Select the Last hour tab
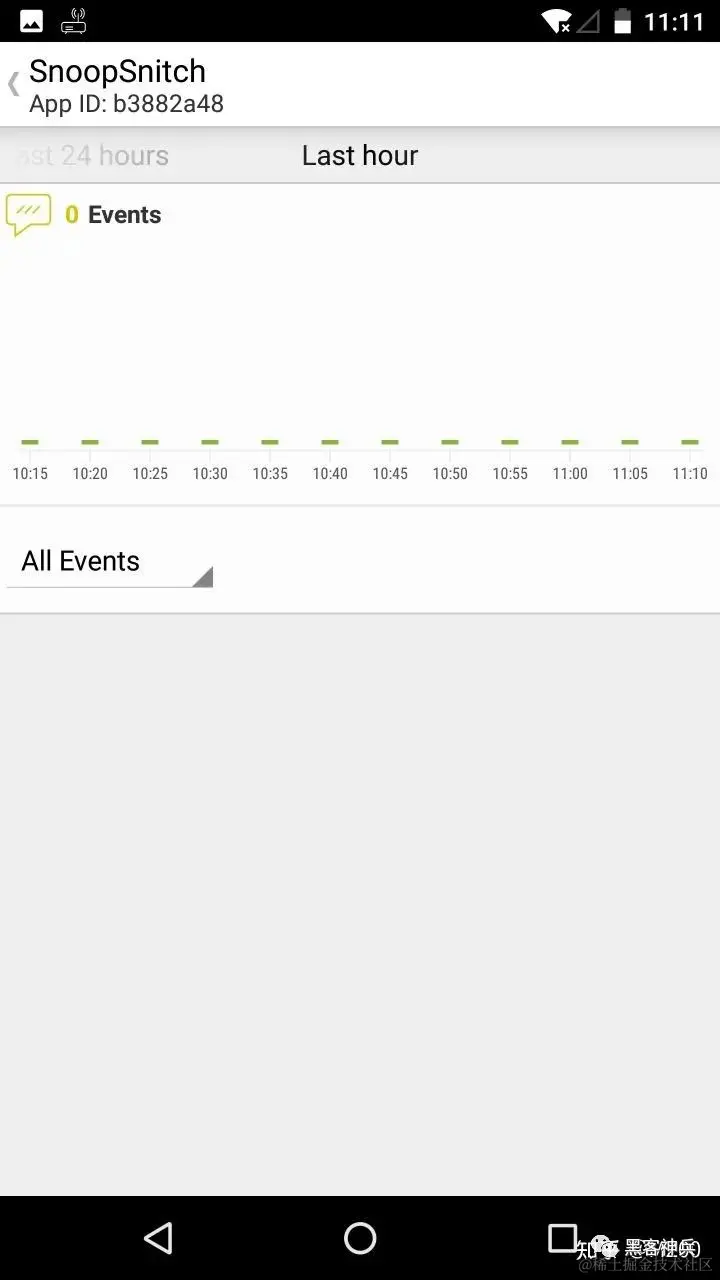720x1280 pixels. point(360,156)
